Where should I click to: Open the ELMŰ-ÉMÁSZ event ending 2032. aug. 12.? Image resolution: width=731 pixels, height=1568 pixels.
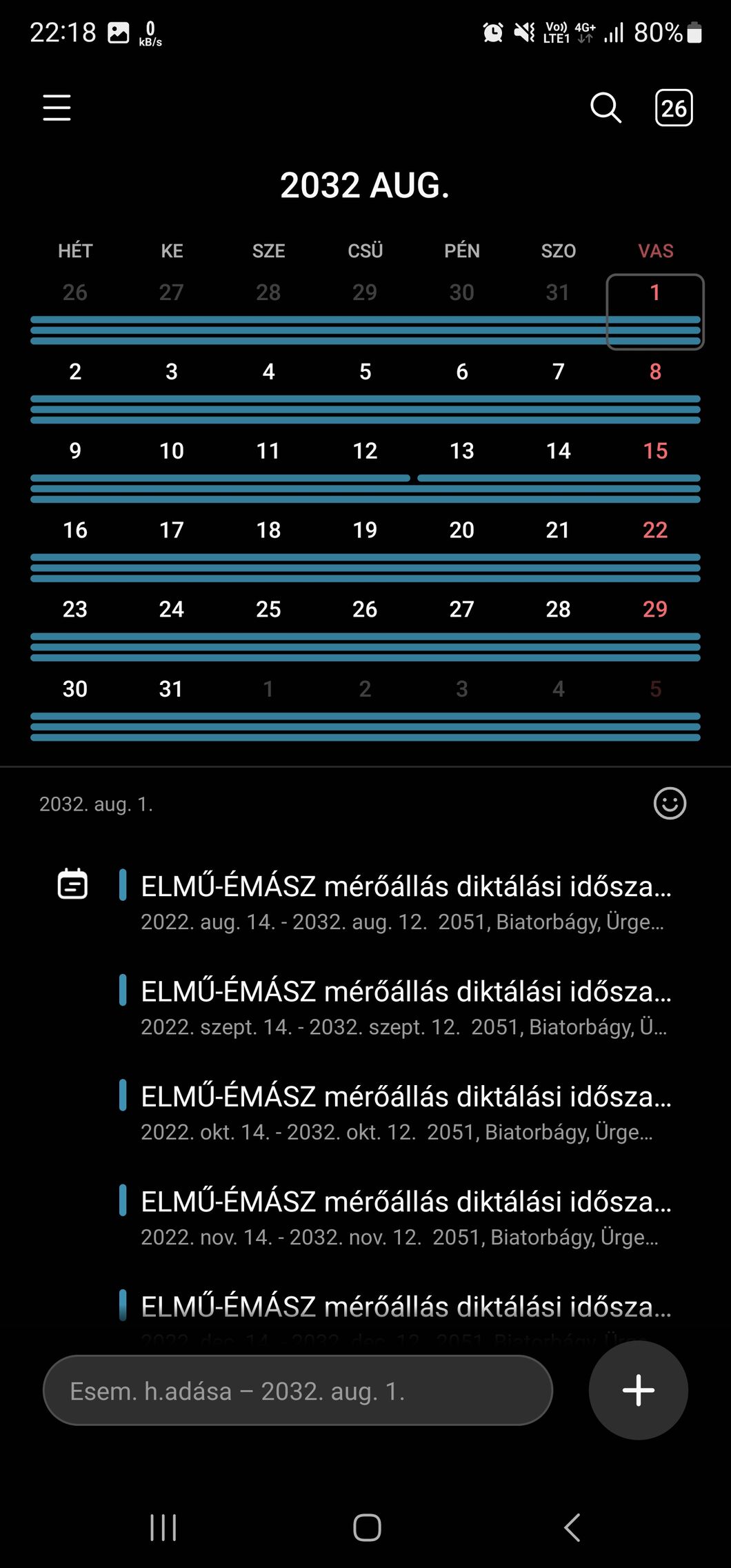point(405,902)
